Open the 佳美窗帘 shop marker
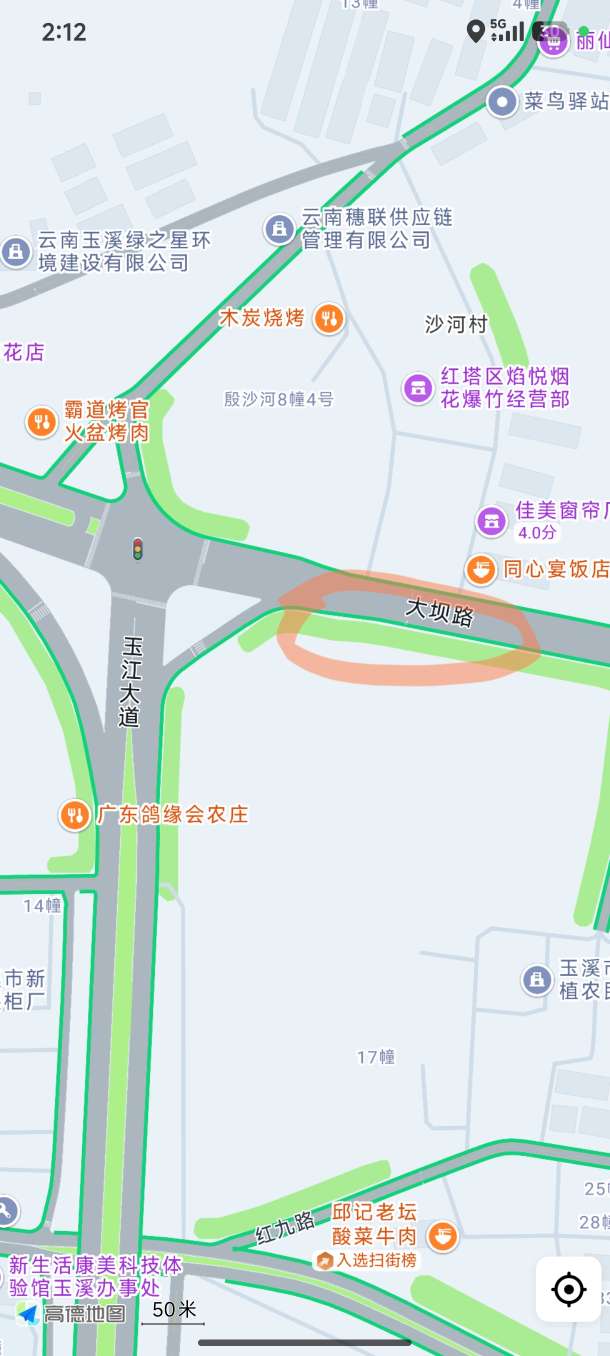The image size is (610, 1356). click(x=490, y=520)
